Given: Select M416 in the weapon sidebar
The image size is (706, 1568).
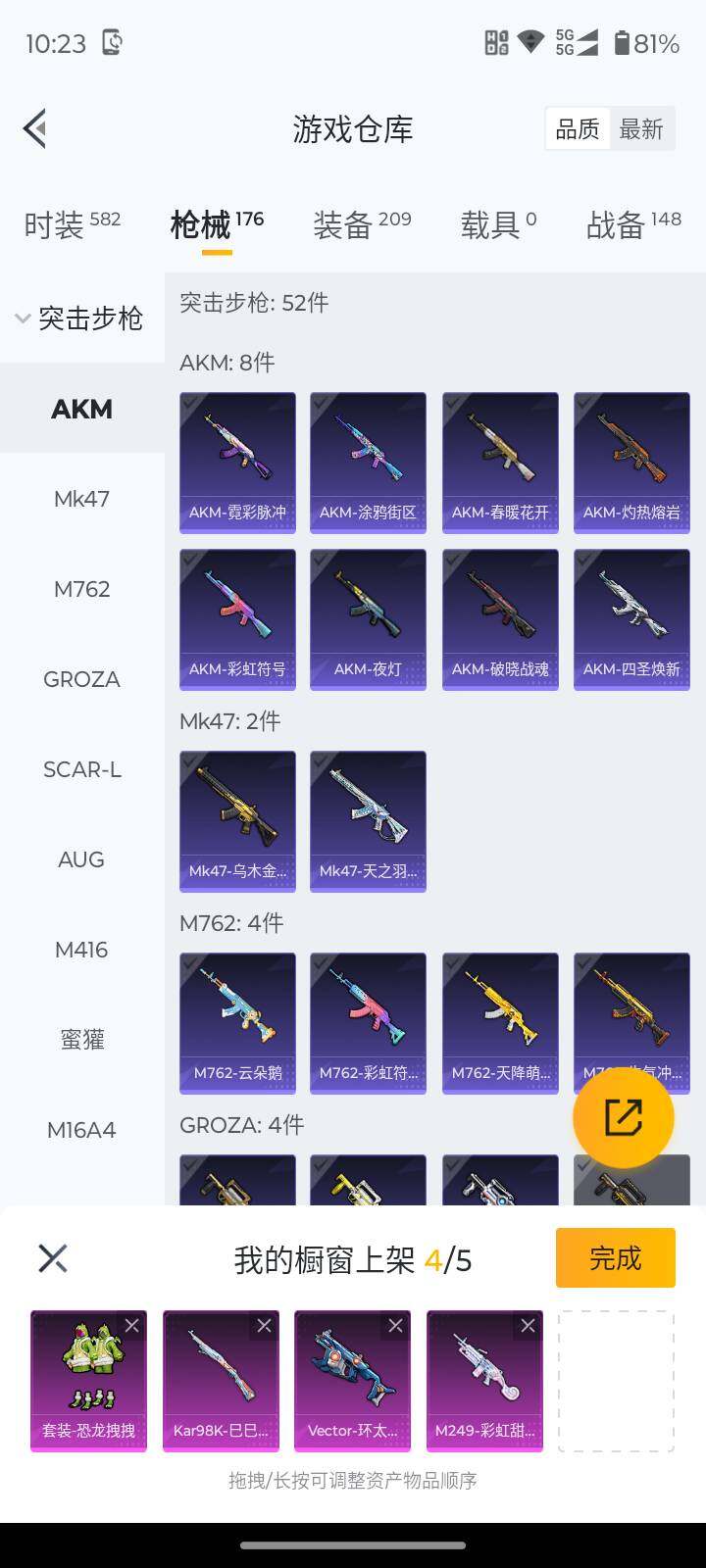Looking at the screenshot, I should tap(81, 950).
